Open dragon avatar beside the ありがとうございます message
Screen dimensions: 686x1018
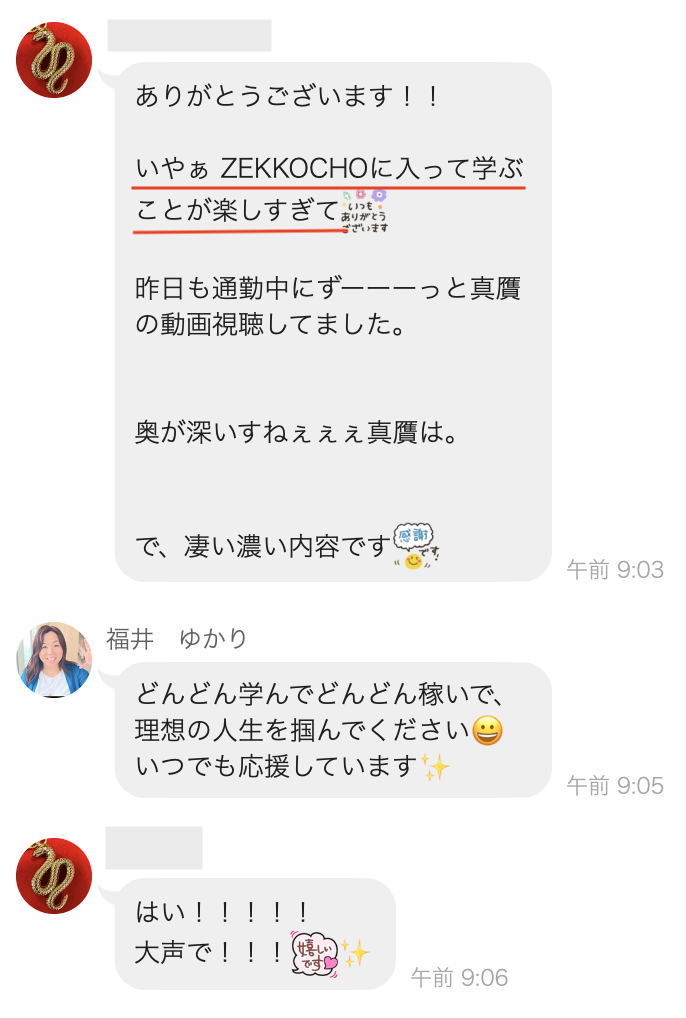[54, 60]
